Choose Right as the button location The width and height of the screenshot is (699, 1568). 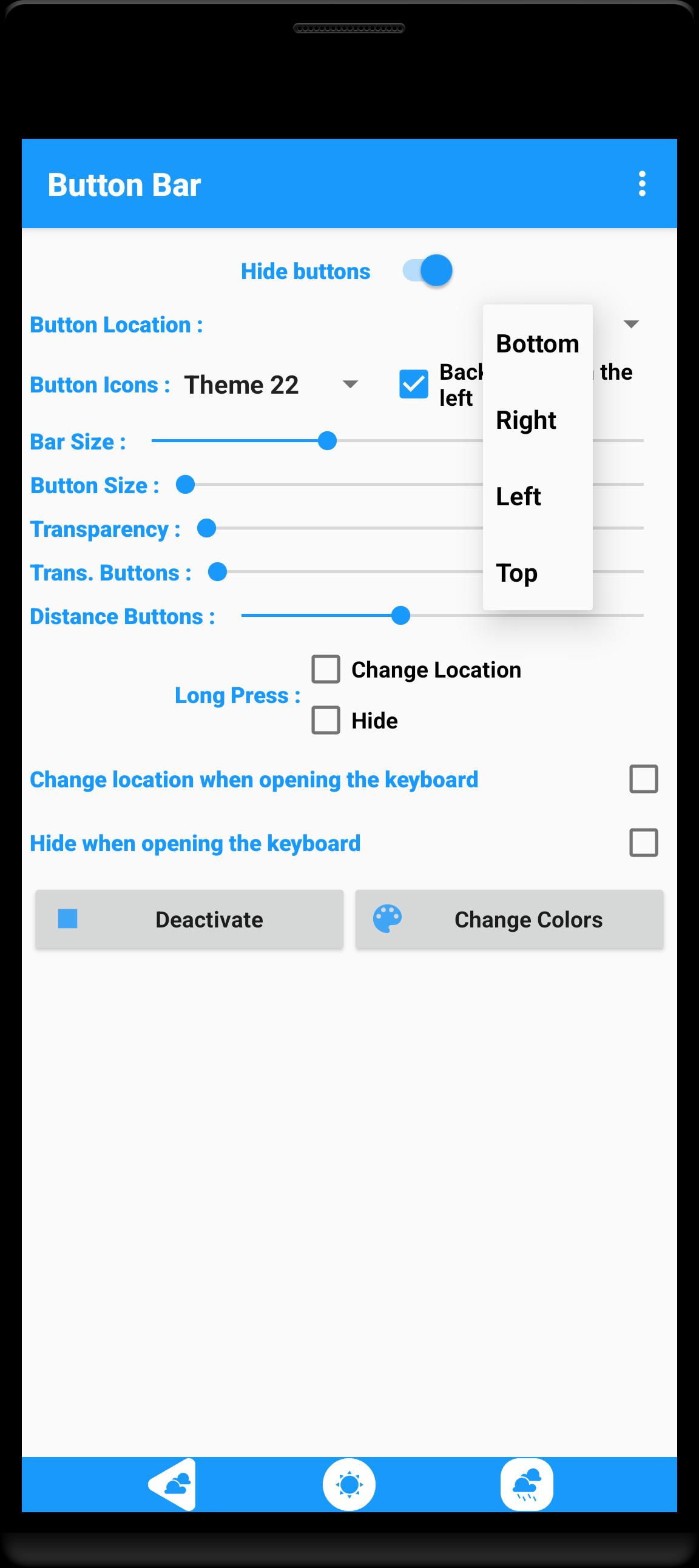[x=538, y=420]
